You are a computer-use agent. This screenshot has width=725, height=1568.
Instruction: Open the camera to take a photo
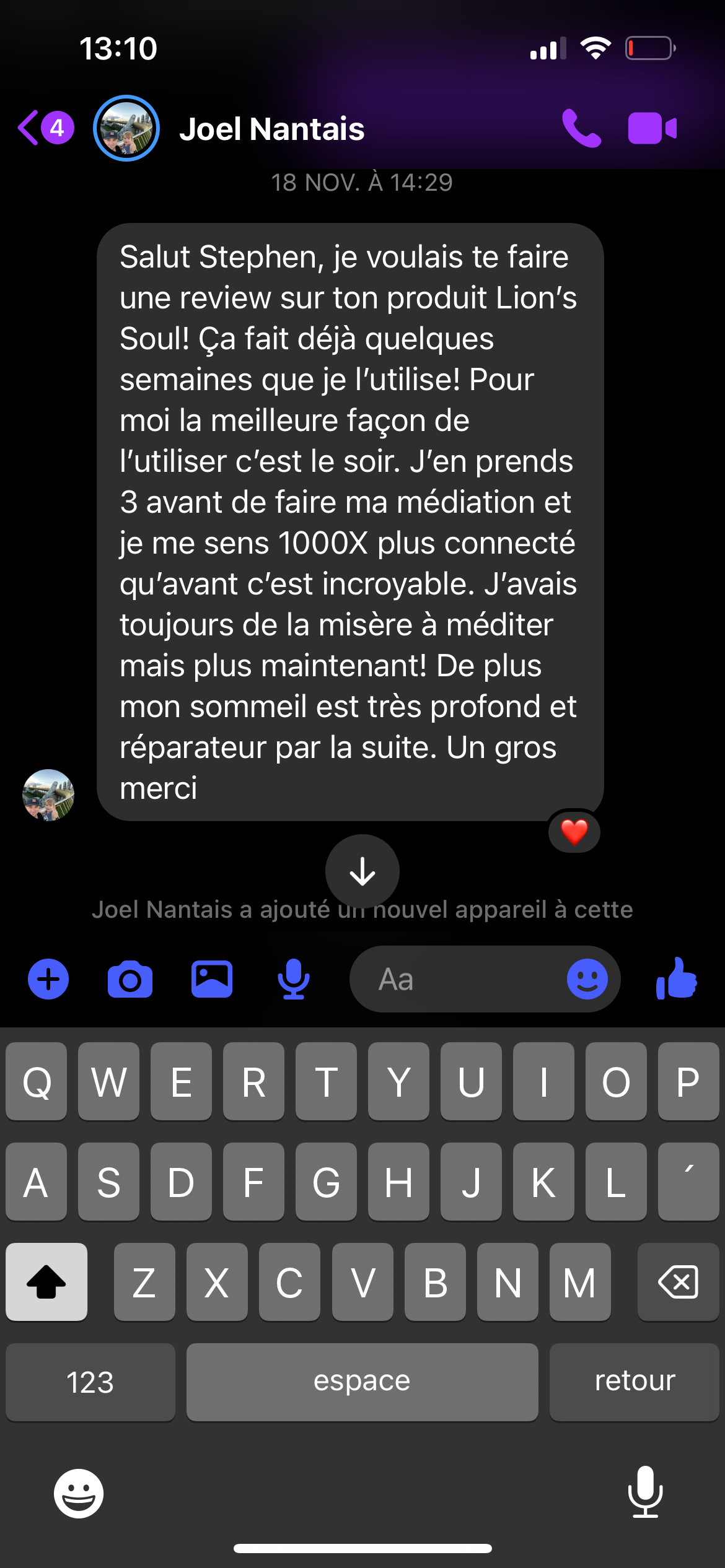pyautogui.click(x=130, y=980)
